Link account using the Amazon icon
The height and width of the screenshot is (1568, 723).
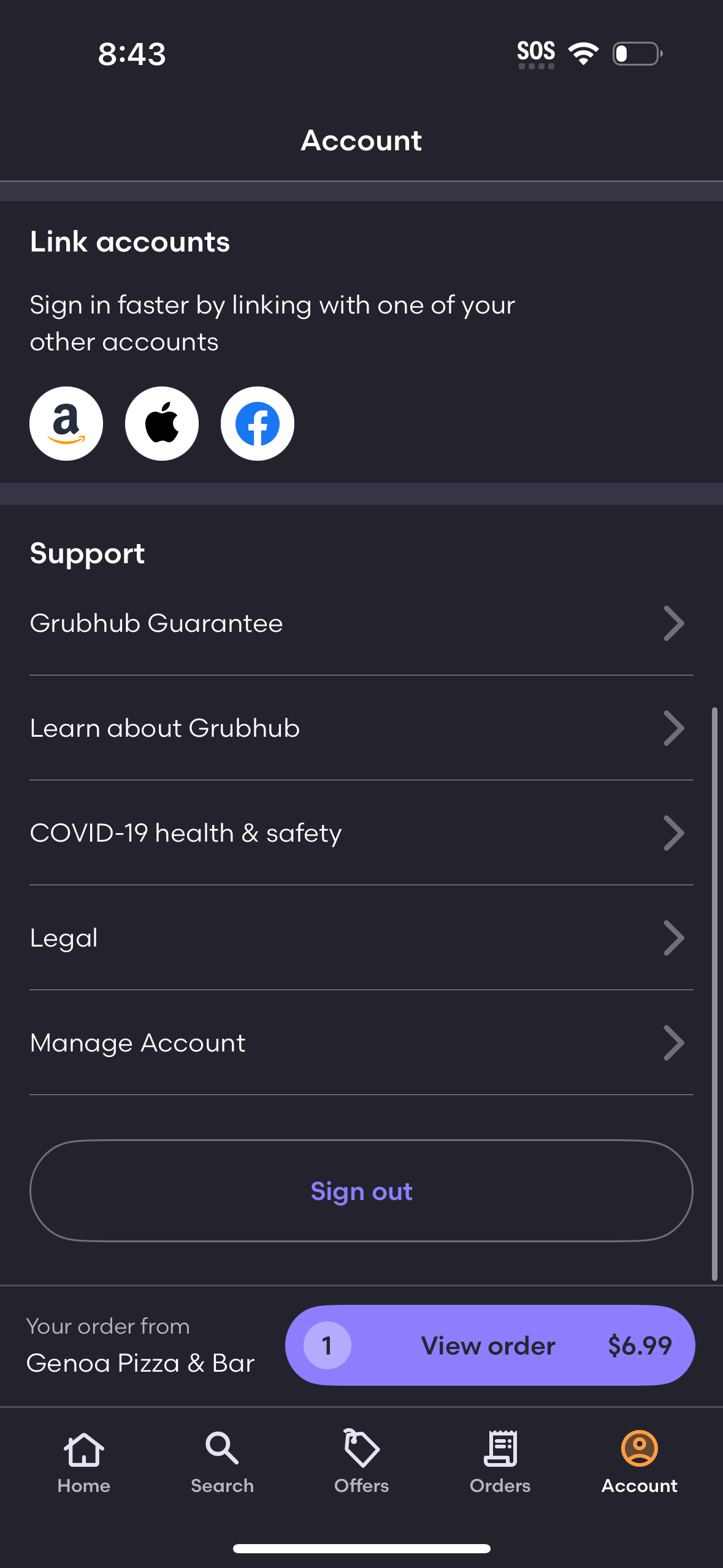pos(66,423)
